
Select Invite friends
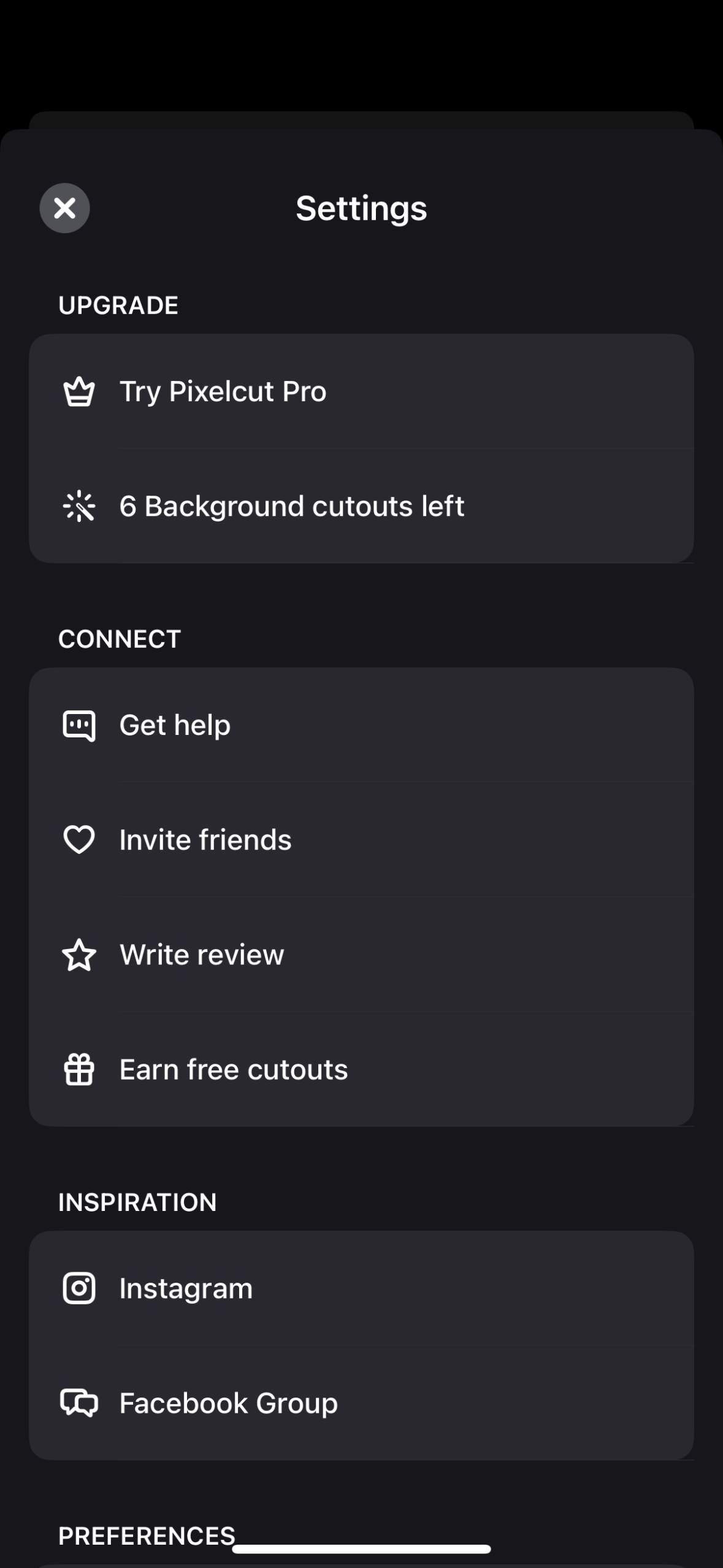205,840
